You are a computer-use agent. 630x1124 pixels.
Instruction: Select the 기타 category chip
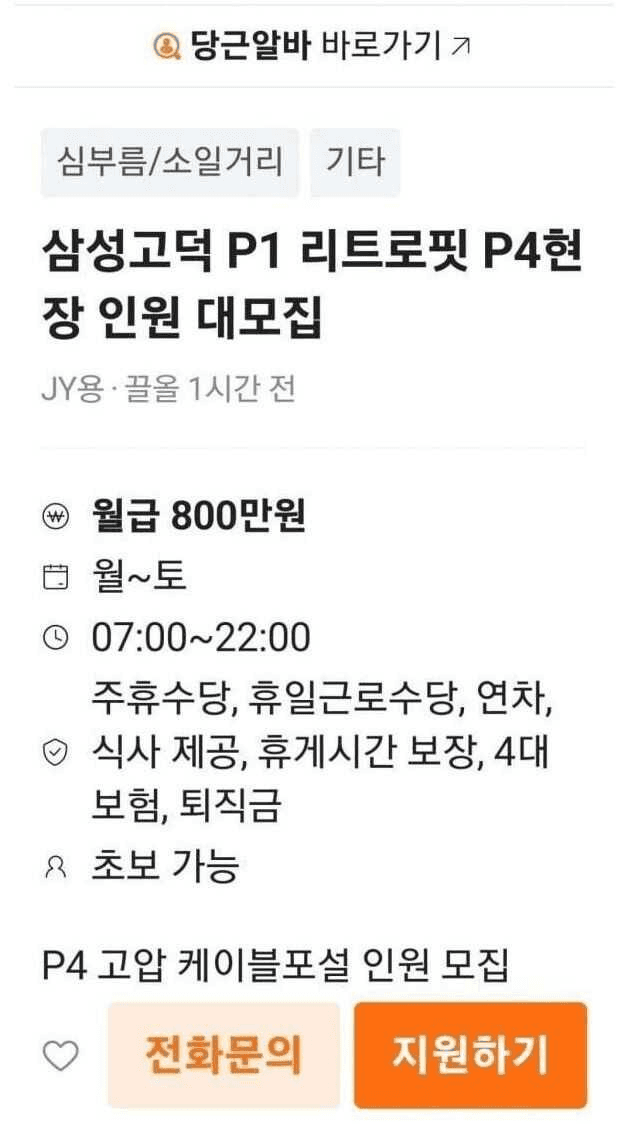[x=355, y=162]
